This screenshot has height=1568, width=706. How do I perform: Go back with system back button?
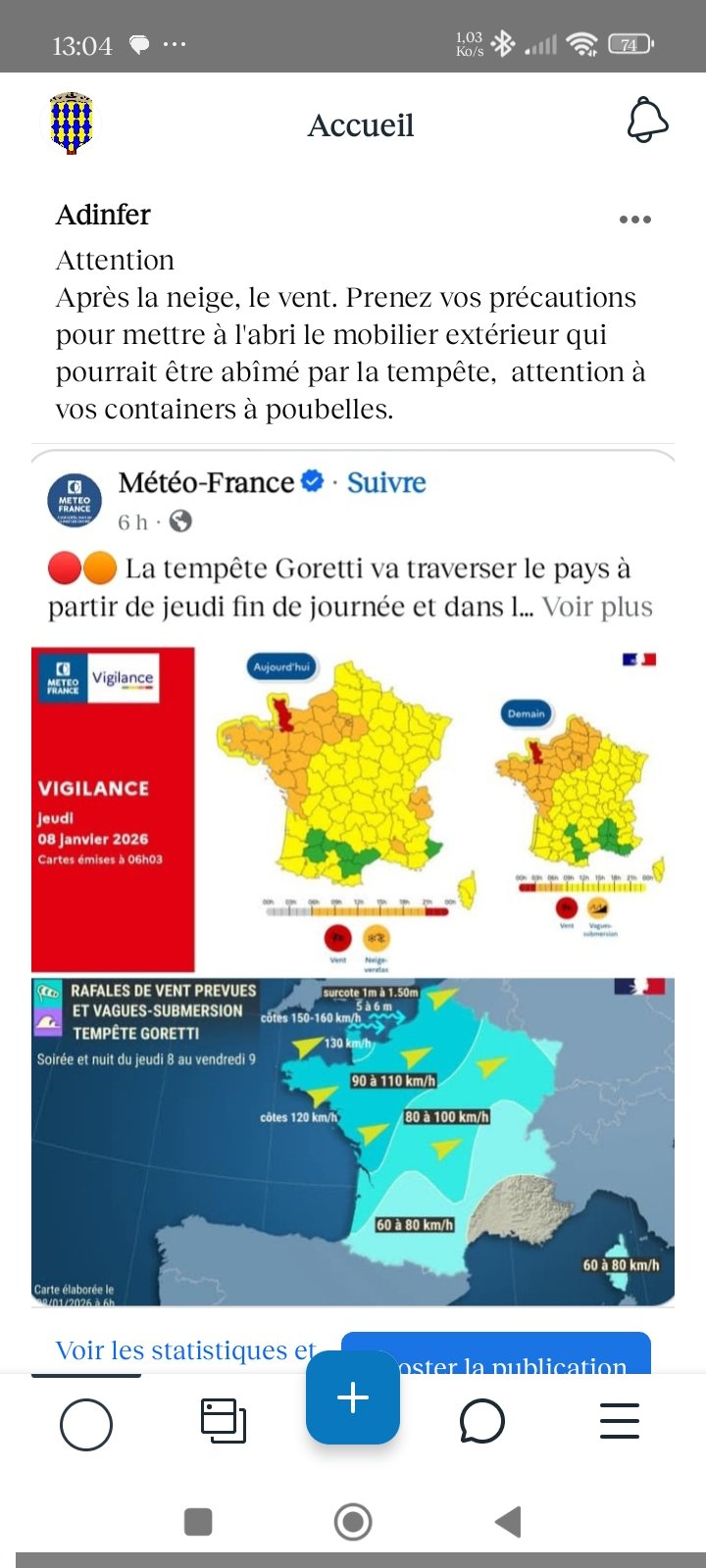[x=508, y=1522]
